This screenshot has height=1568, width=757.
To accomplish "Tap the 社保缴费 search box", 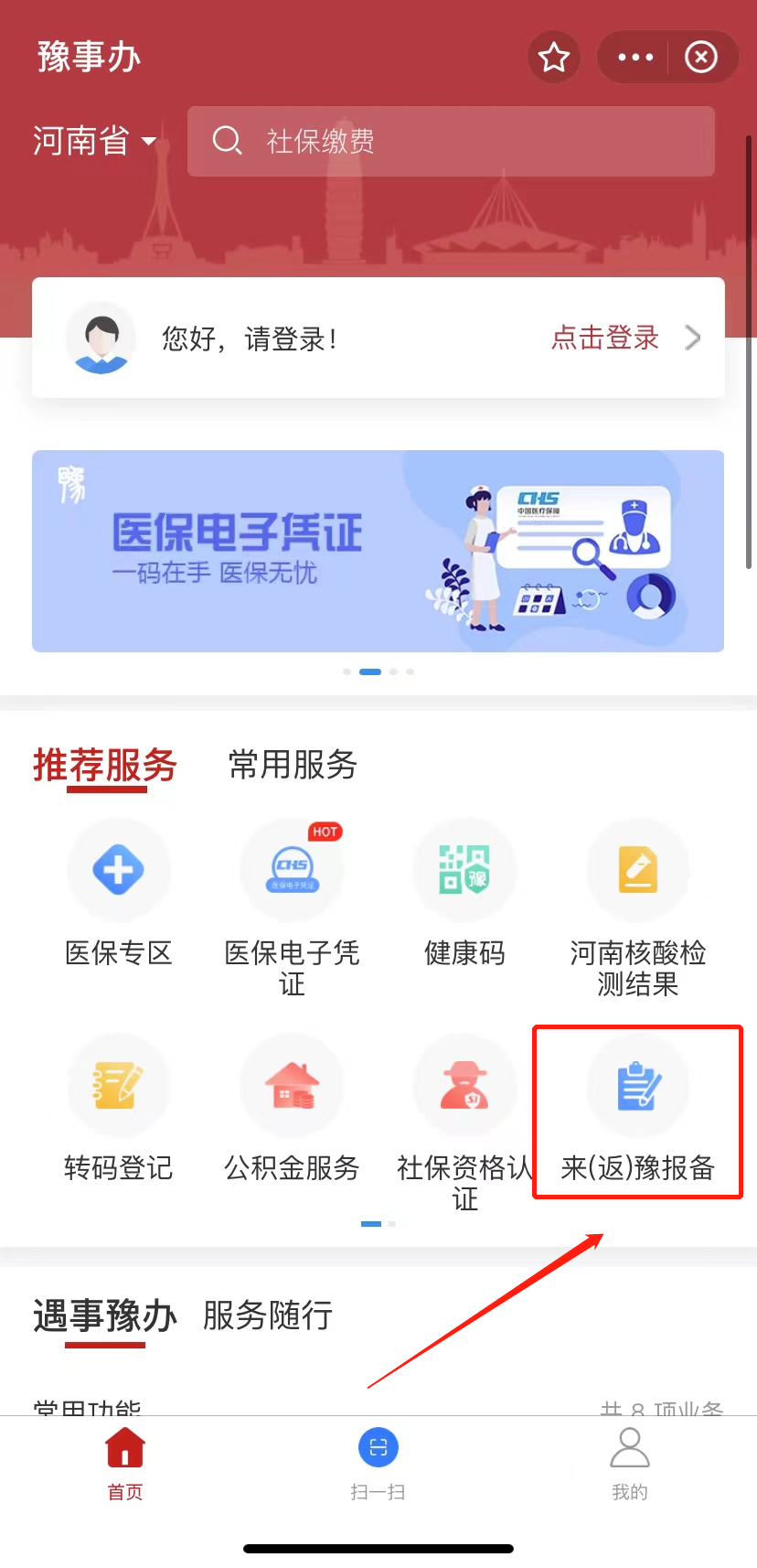I will (x=451, y=141).
